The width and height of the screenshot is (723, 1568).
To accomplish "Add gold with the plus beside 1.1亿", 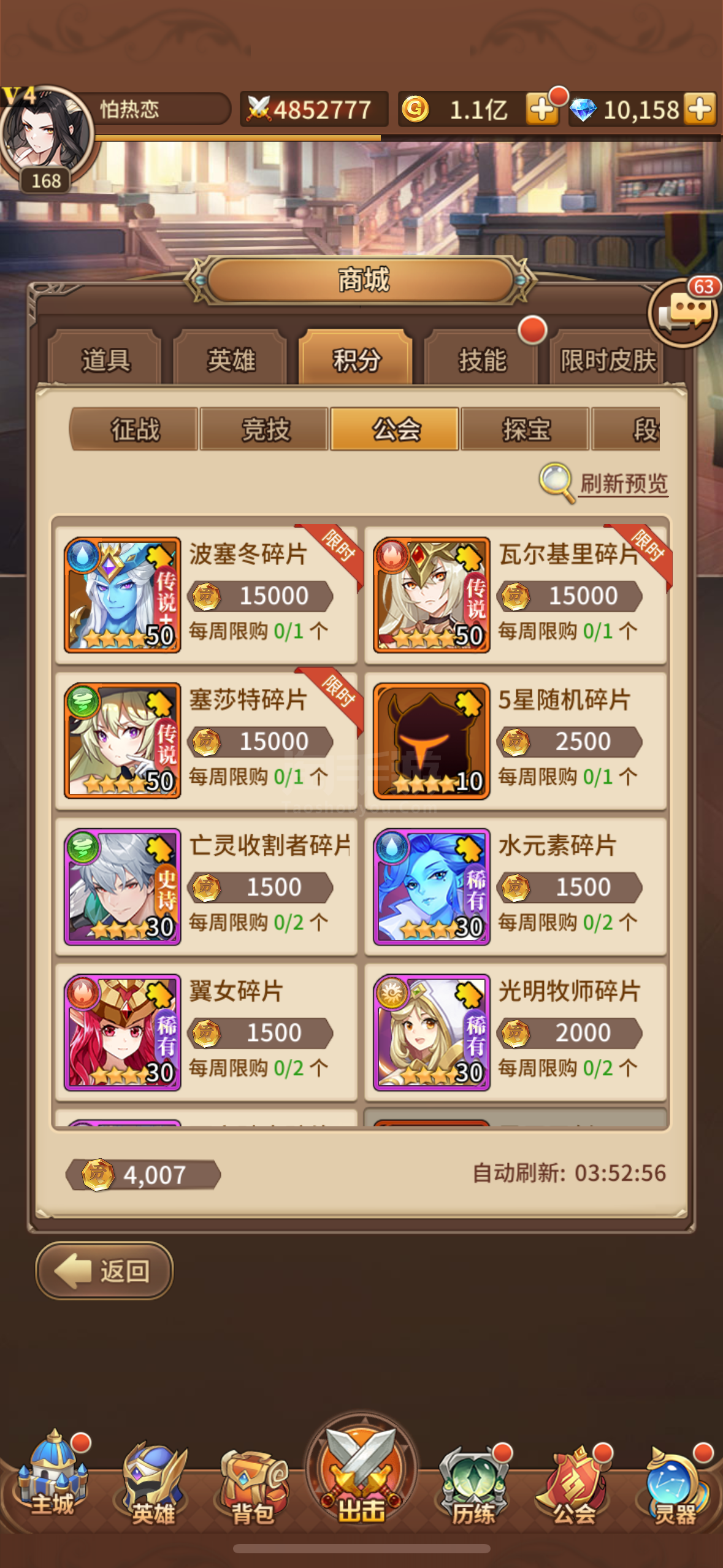I will tap(541, 109).
